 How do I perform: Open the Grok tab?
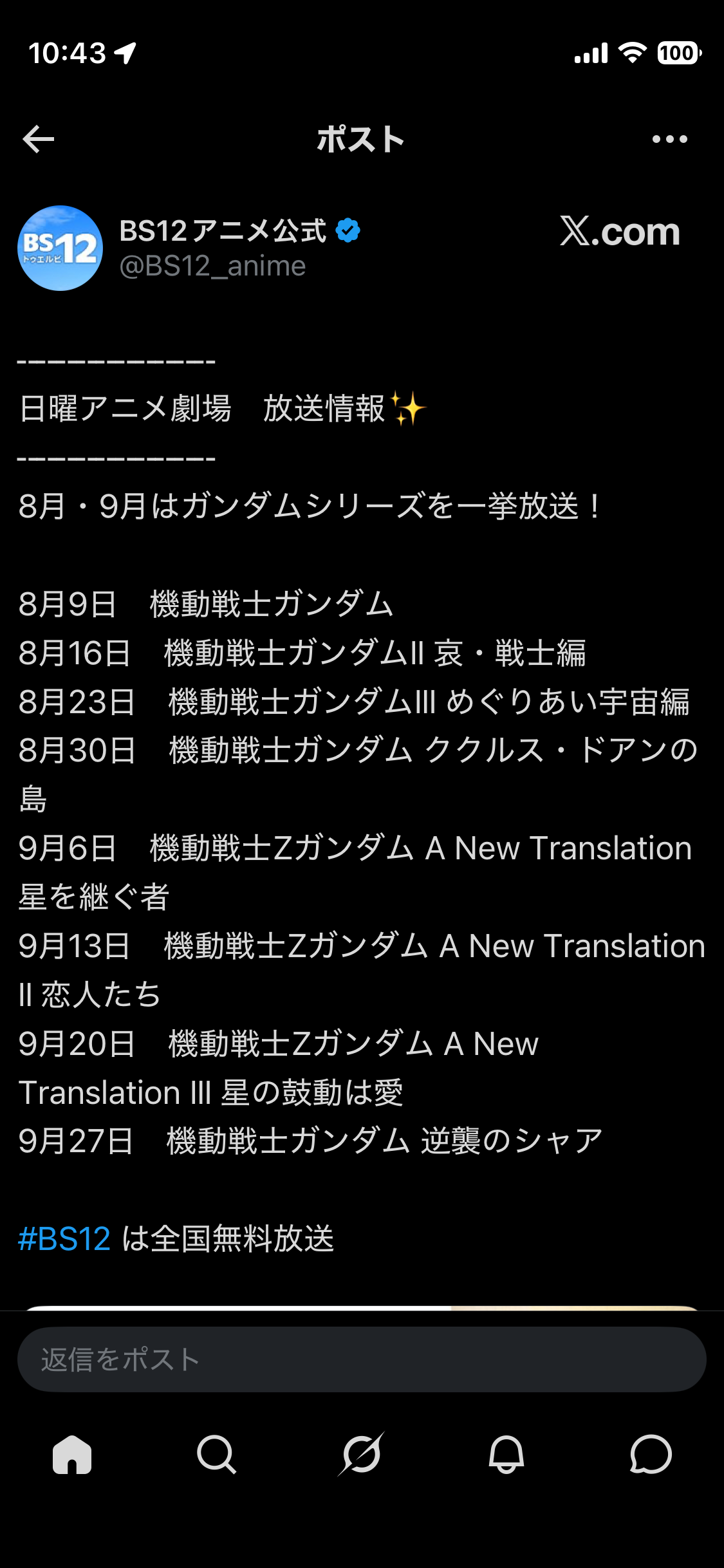click(x=361, y=1454)
